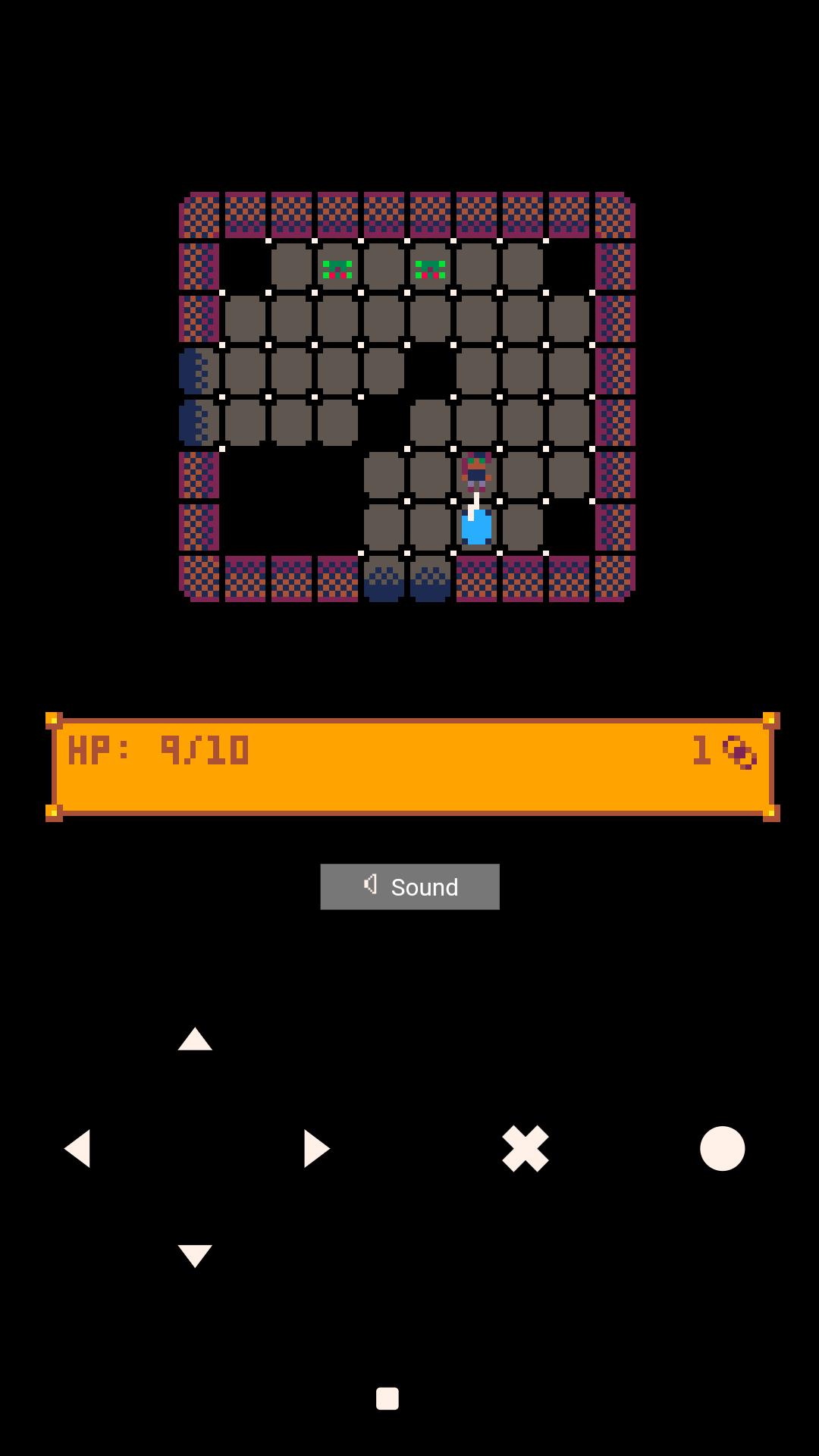Image resolution: width=819 pixels, height=1456 pixels.
Task: Tap the right arrow on the d-pad
Action: click(x=315, y=1148)
